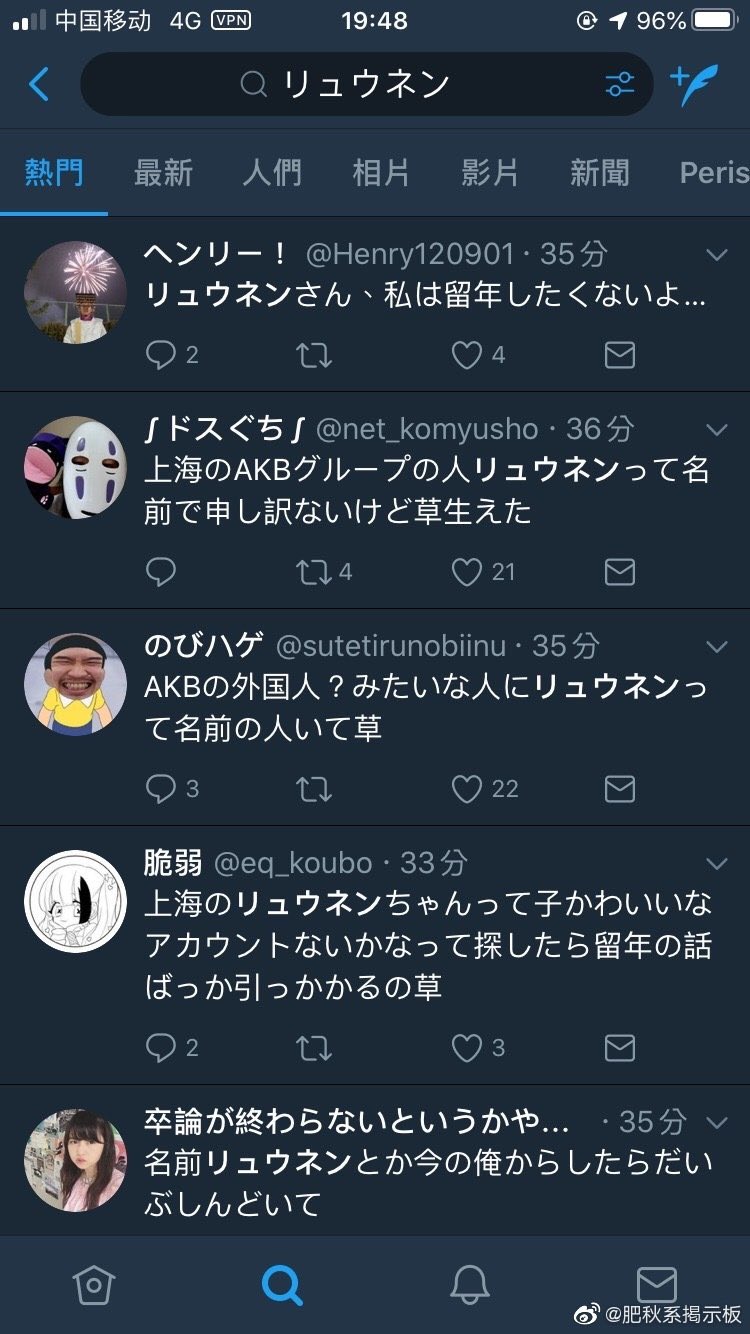Compose a new tweet
The height and width of the screenshot is (1334, 750).
tap(694, 85)
